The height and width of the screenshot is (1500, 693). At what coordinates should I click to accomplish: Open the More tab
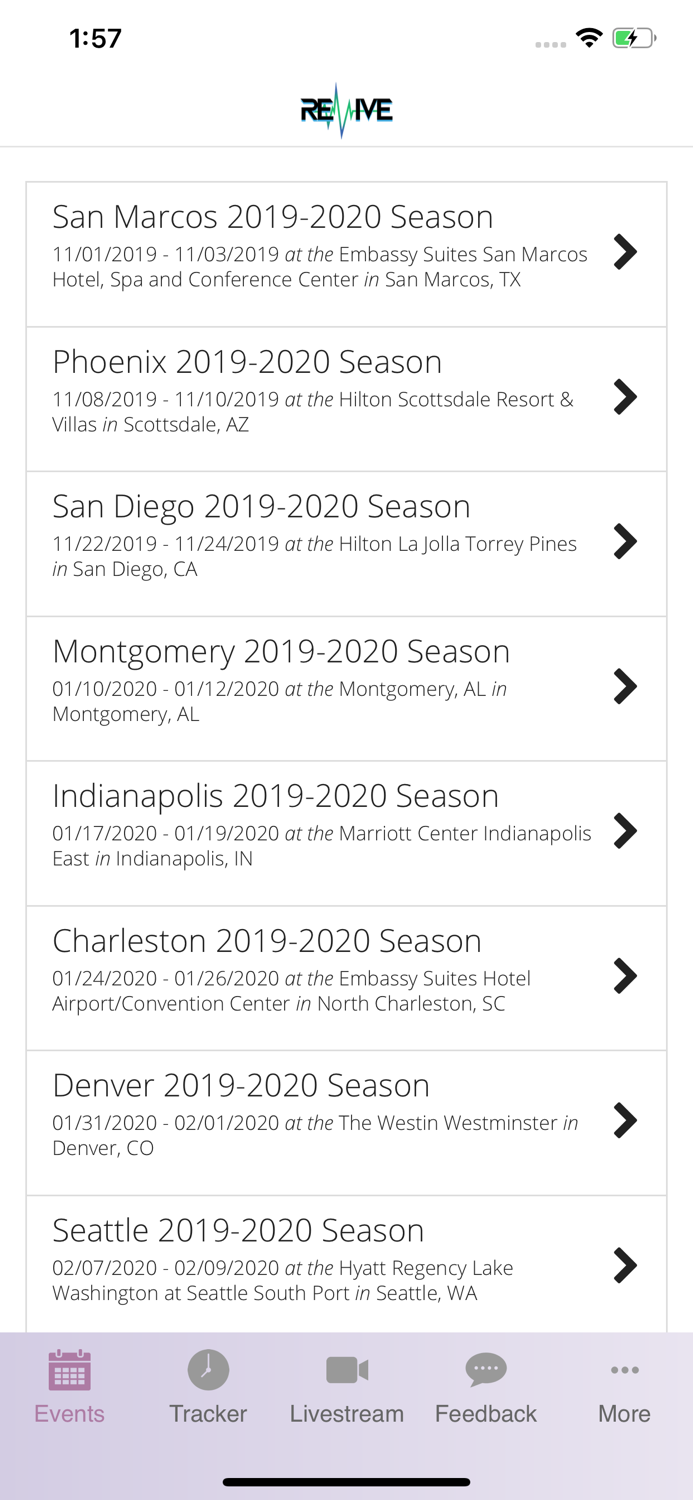pos(624,1387)
